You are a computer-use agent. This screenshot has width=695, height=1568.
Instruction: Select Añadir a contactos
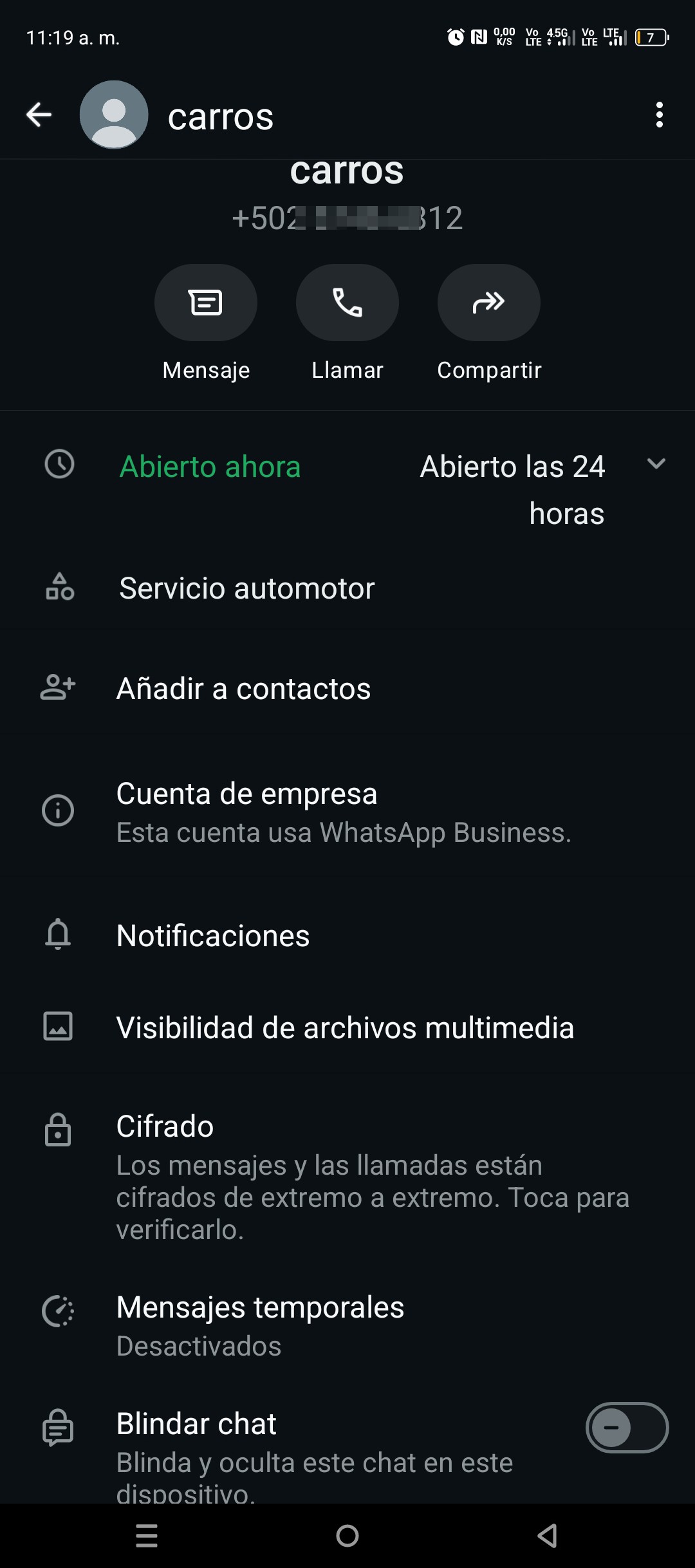pyautogui.click(x=347, y=689)
